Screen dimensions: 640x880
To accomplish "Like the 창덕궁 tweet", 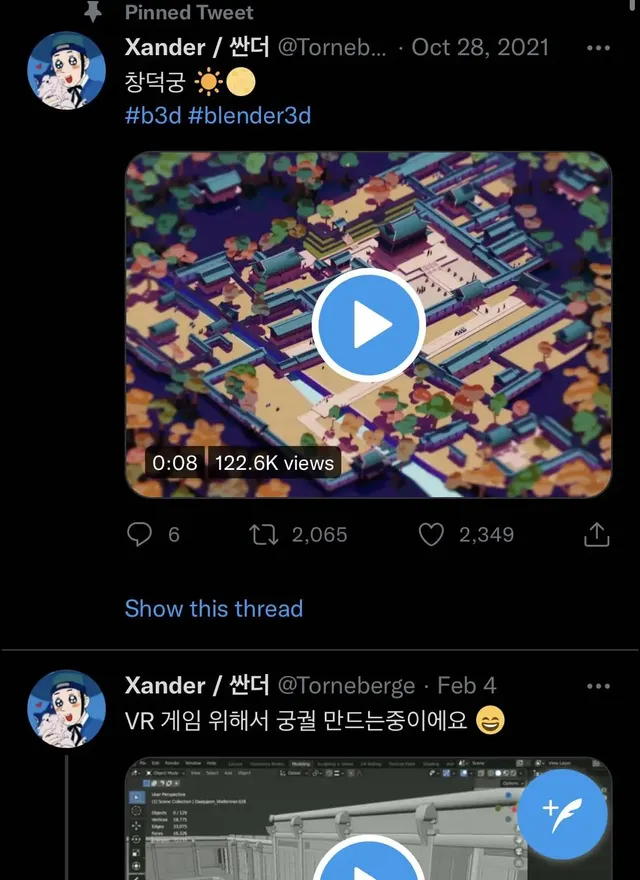I will (x=431, y=535).
